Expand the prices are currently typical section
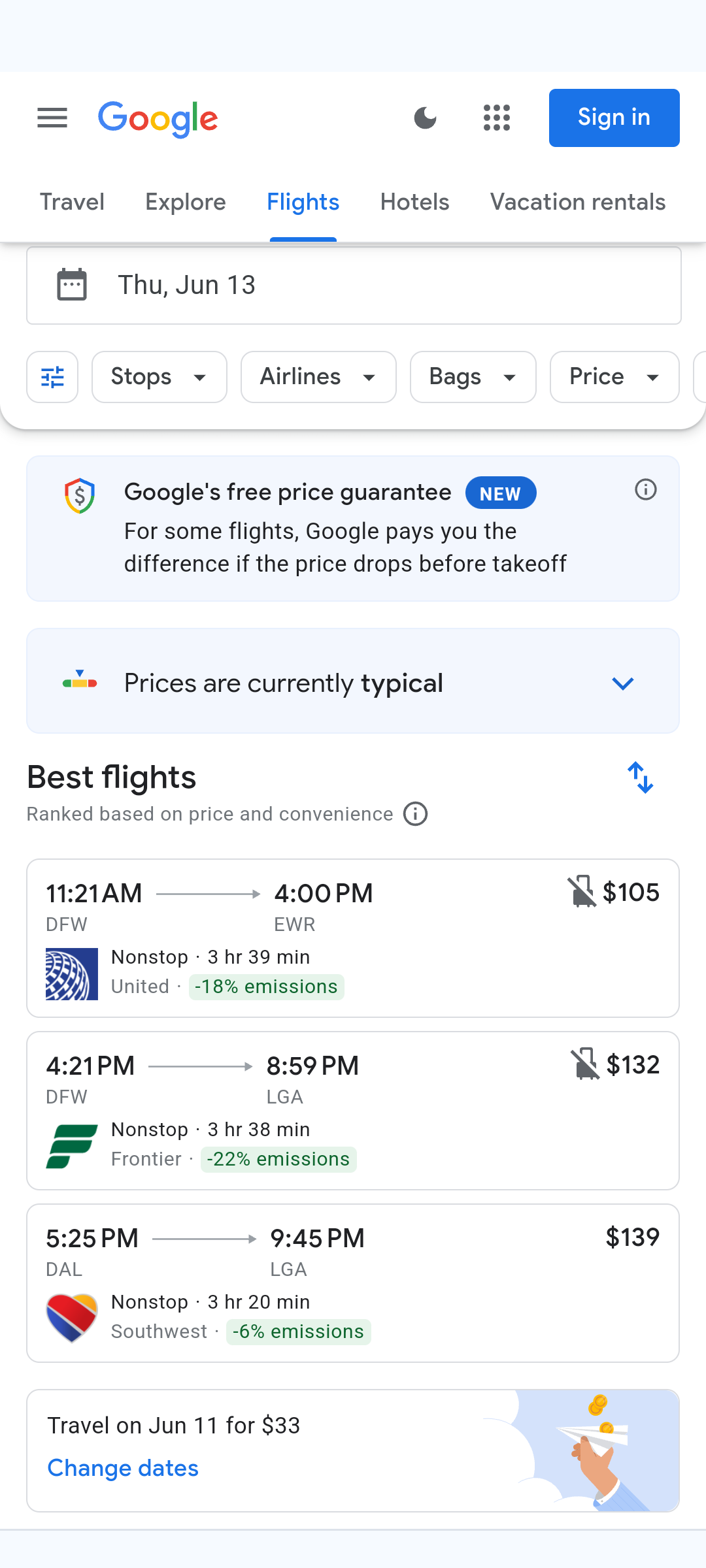 (353, 681)
